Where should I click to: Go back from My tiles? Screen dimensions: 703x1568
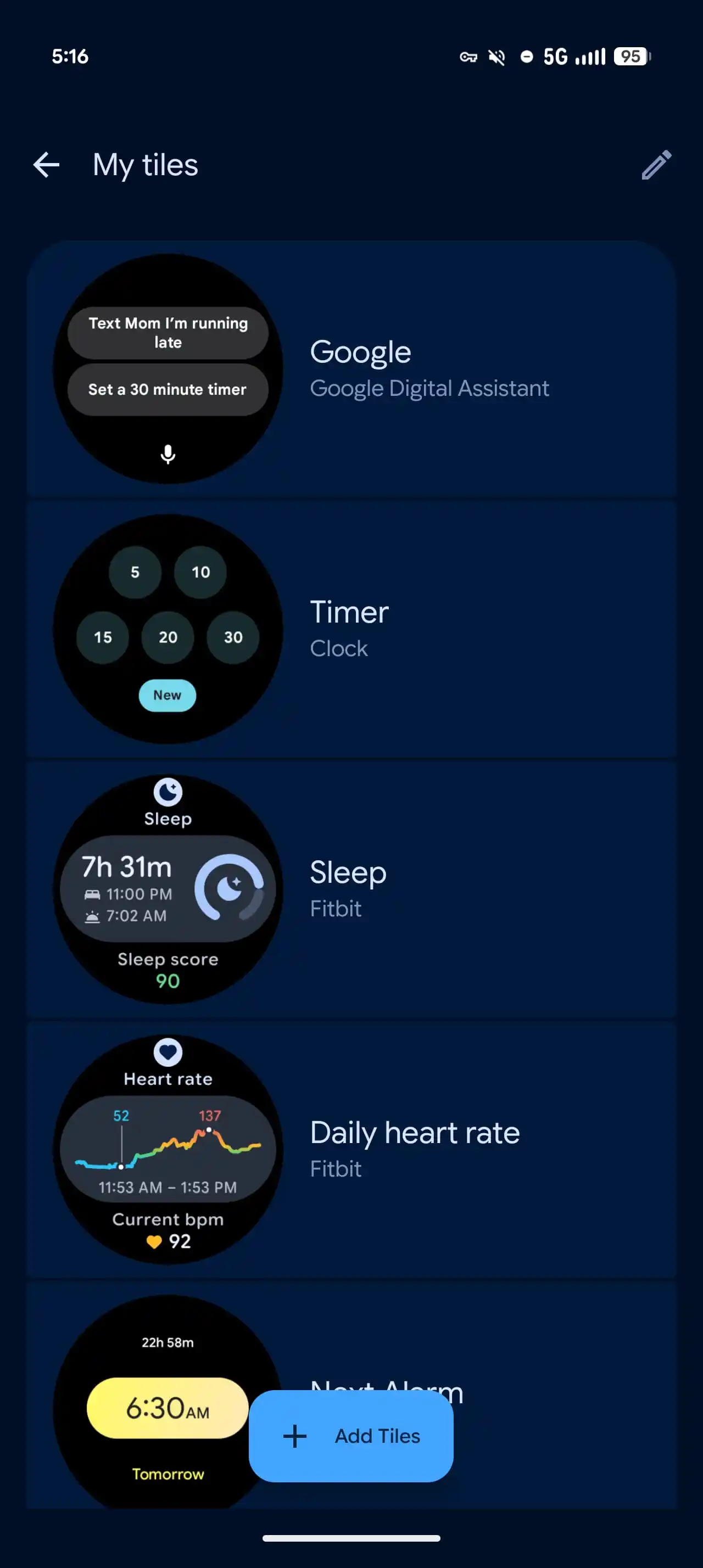point(46,165)
